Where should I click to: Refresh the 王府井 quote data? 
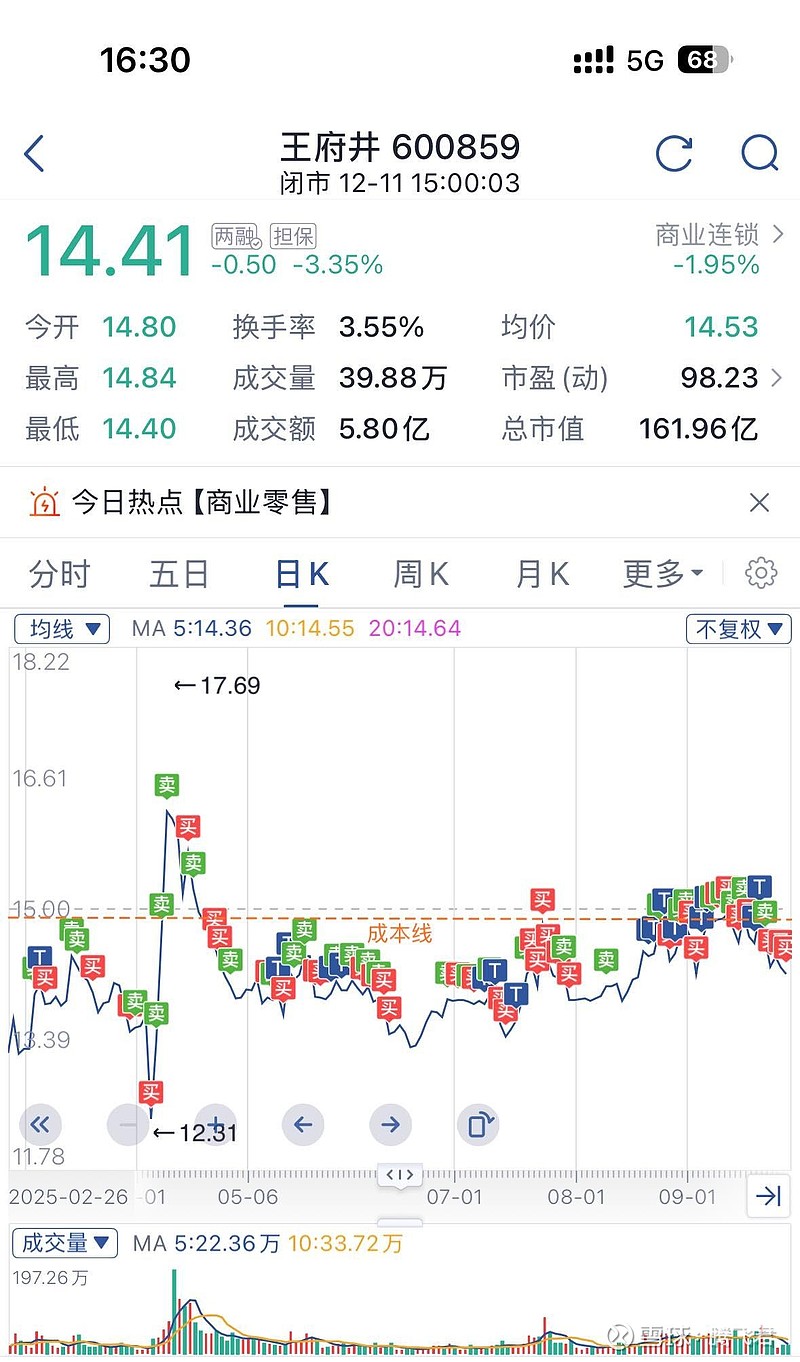point(675,154)
